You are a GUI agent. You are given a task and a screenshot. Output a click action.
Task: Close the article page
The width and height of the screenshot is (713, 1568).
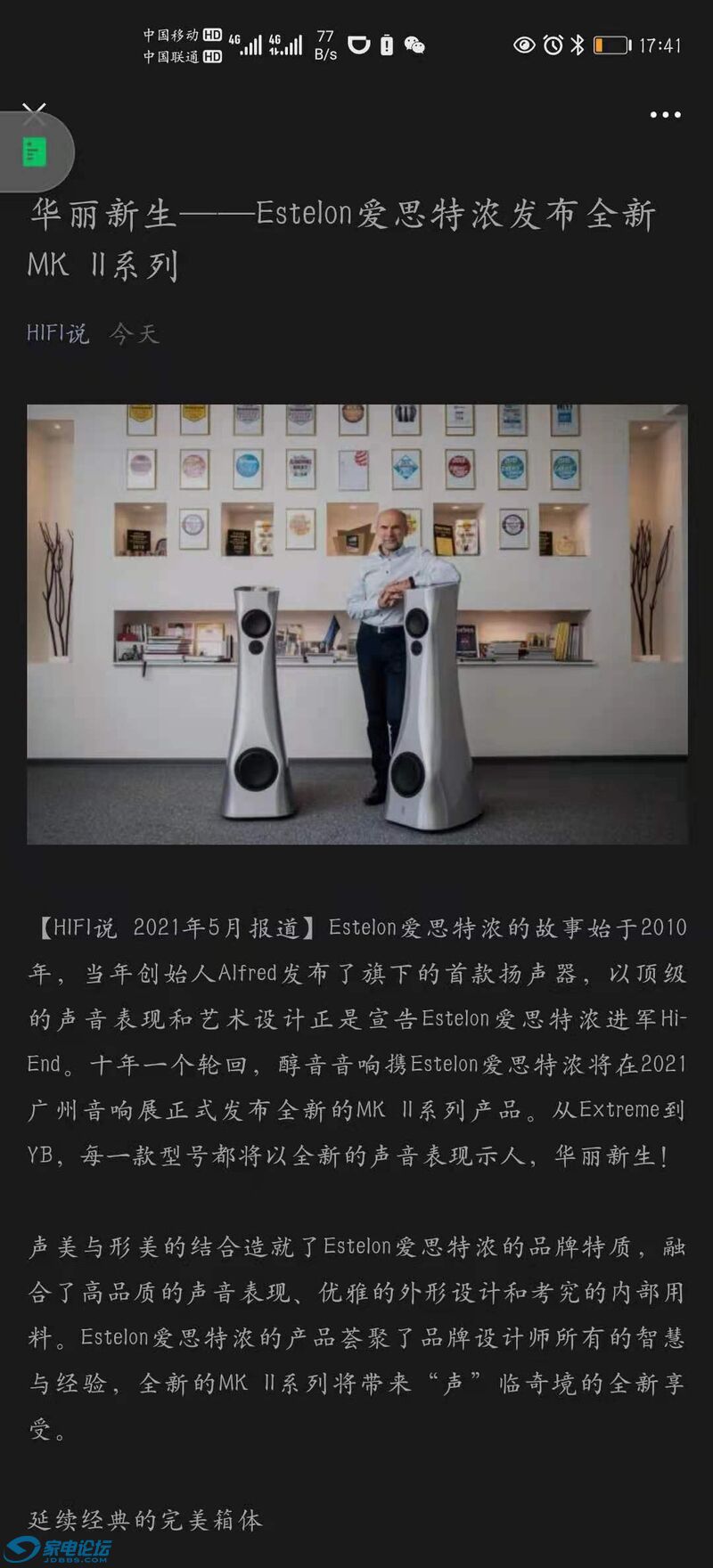[34, 112]
